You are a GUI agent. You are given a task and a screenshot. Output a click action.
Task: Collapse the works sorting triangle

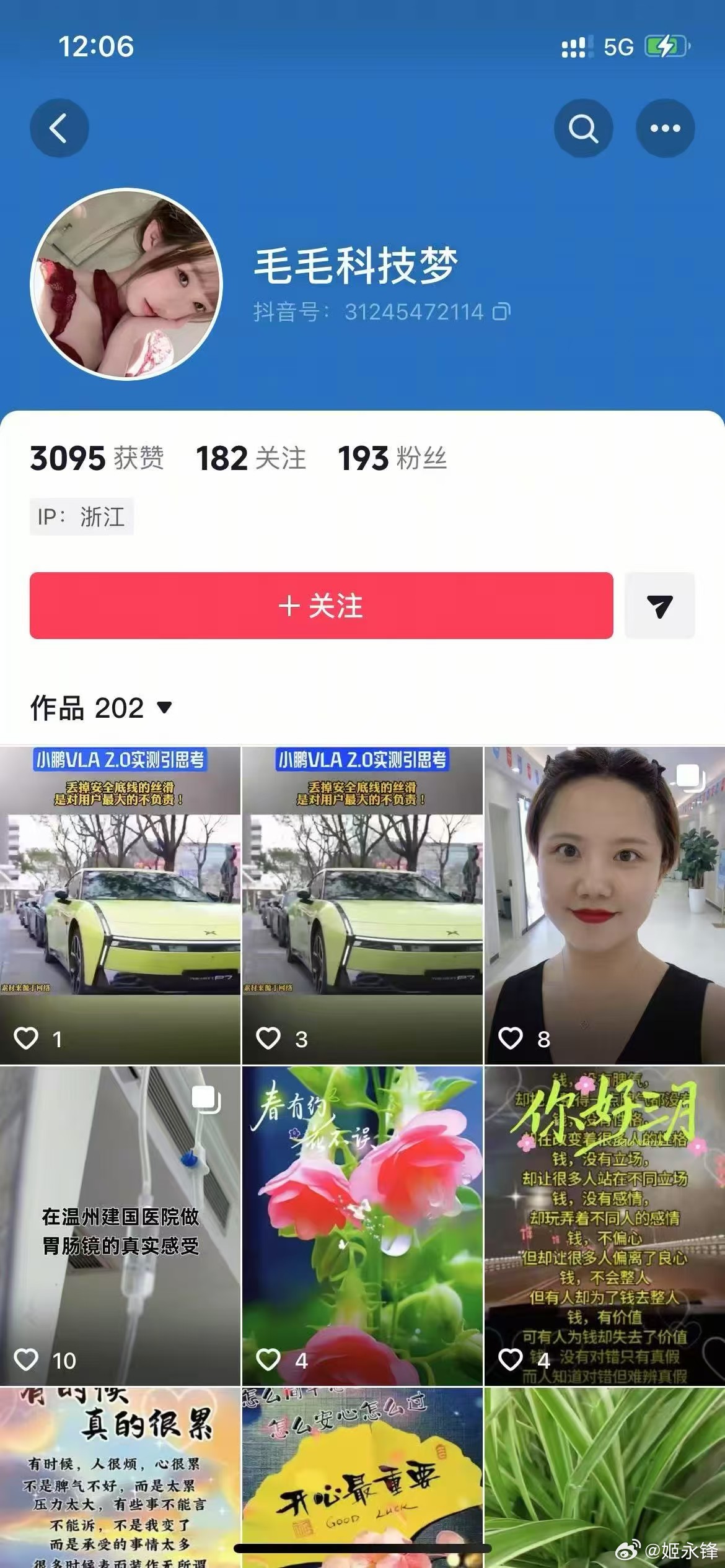tap(165, 708)
